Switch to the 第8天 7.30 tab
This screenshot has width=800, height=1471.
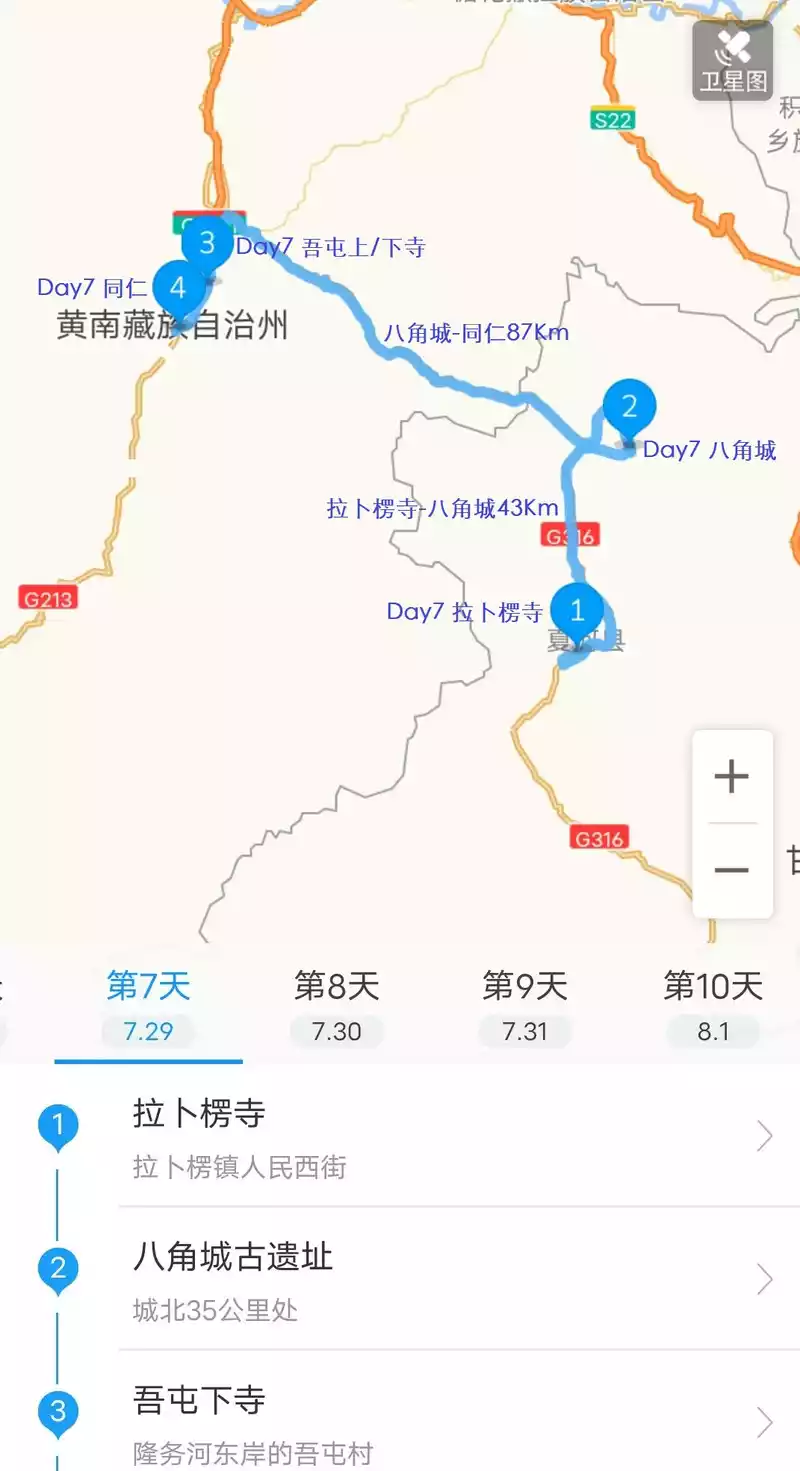336,1005
